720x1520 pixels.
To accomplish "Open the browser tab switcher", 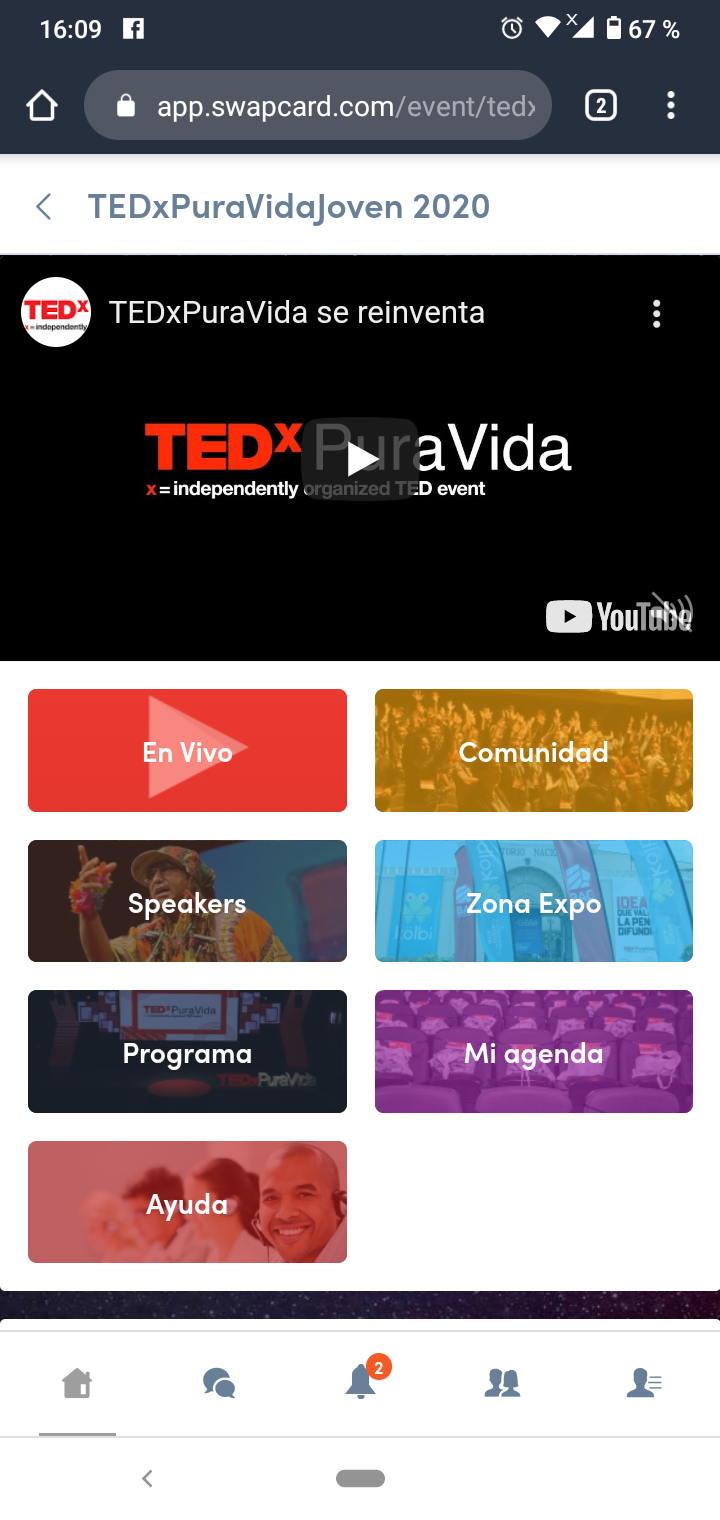I will point(600,106).
